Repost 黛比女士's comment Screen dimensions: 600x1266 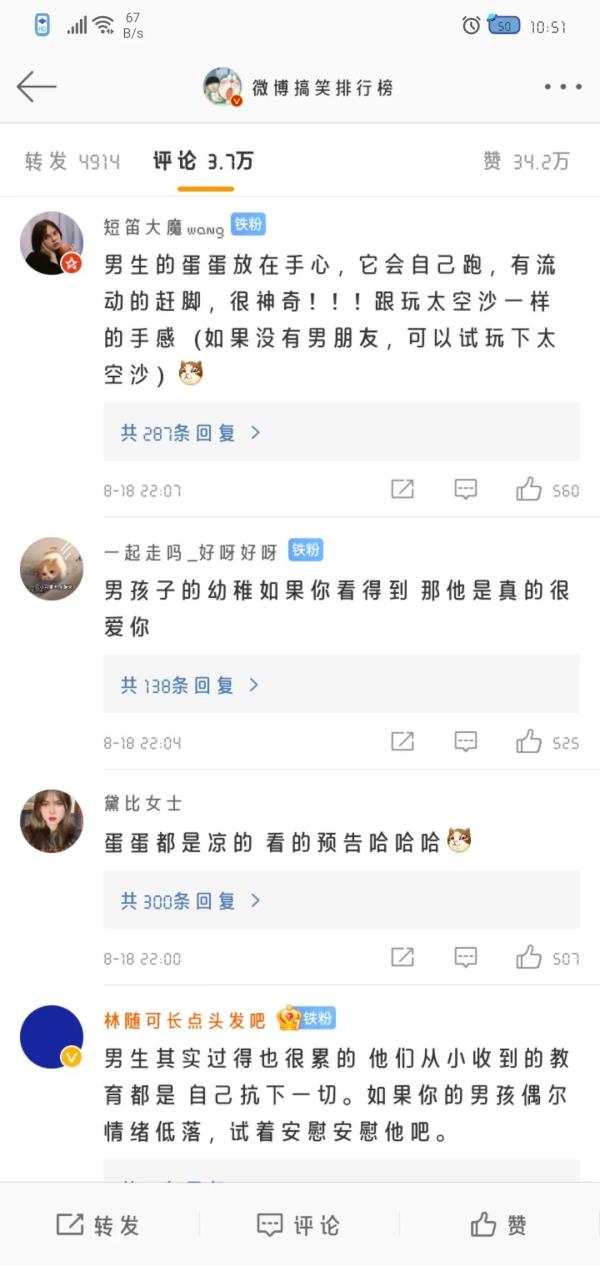(402, 957)
